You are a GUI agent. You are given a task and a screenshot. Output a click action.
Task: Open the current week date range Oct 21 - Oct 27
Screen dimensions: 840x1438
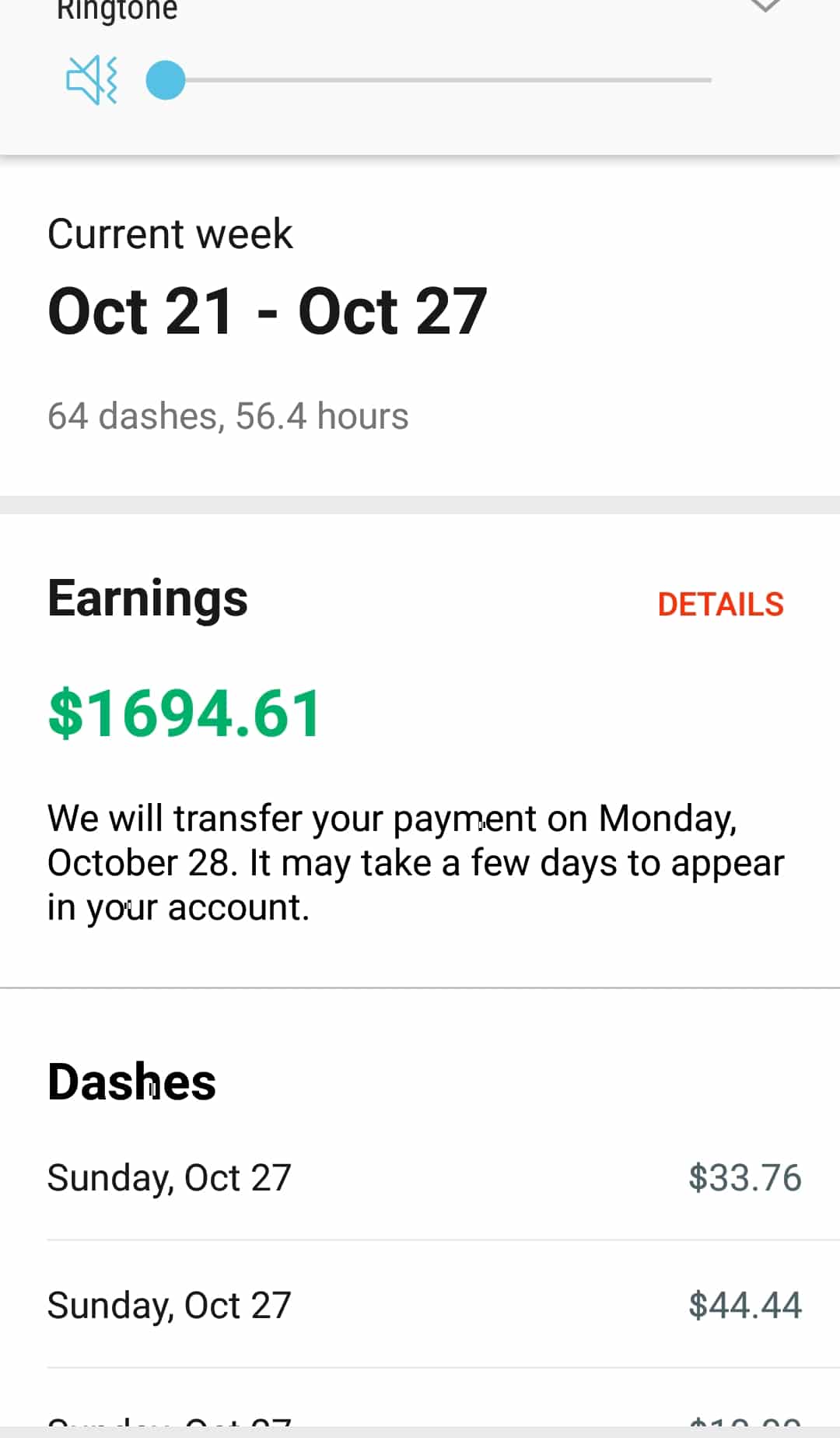(268, 310)
